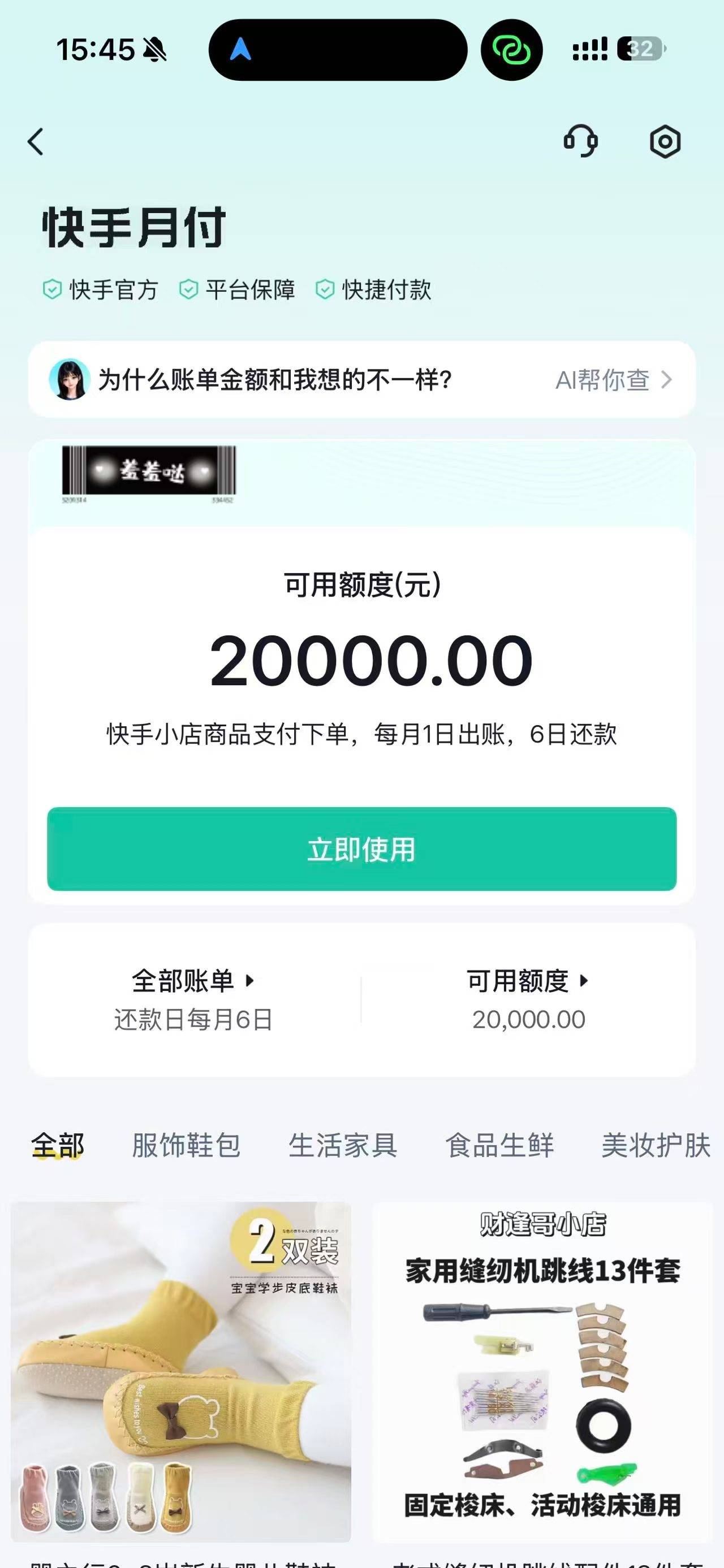Open 全部账单 bills list
Image resolution: width=724 pixels, height=1568 pixels.
[193, 999]
